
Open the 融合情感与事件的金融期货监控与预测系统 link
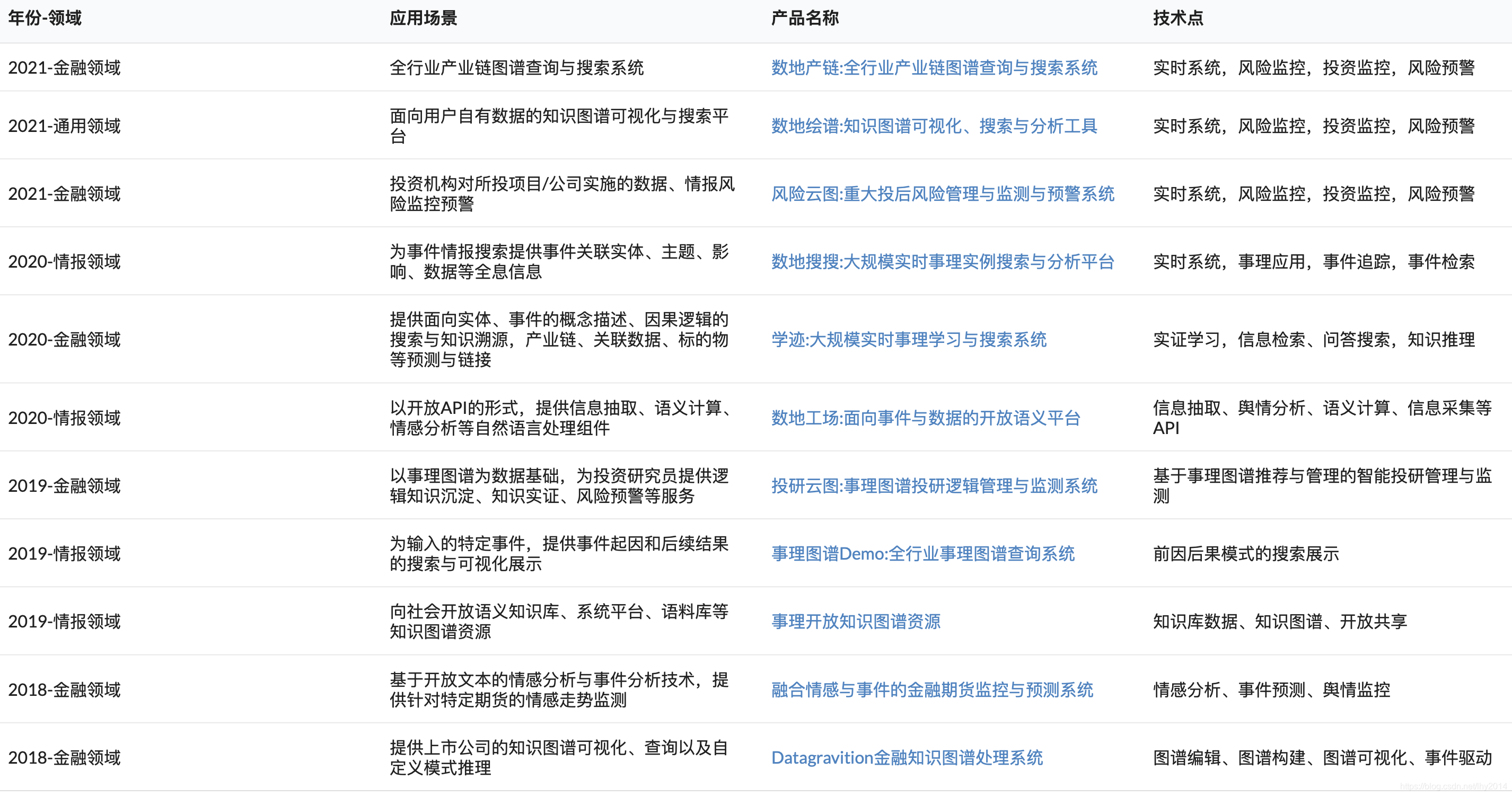click(x=932, y=691)
